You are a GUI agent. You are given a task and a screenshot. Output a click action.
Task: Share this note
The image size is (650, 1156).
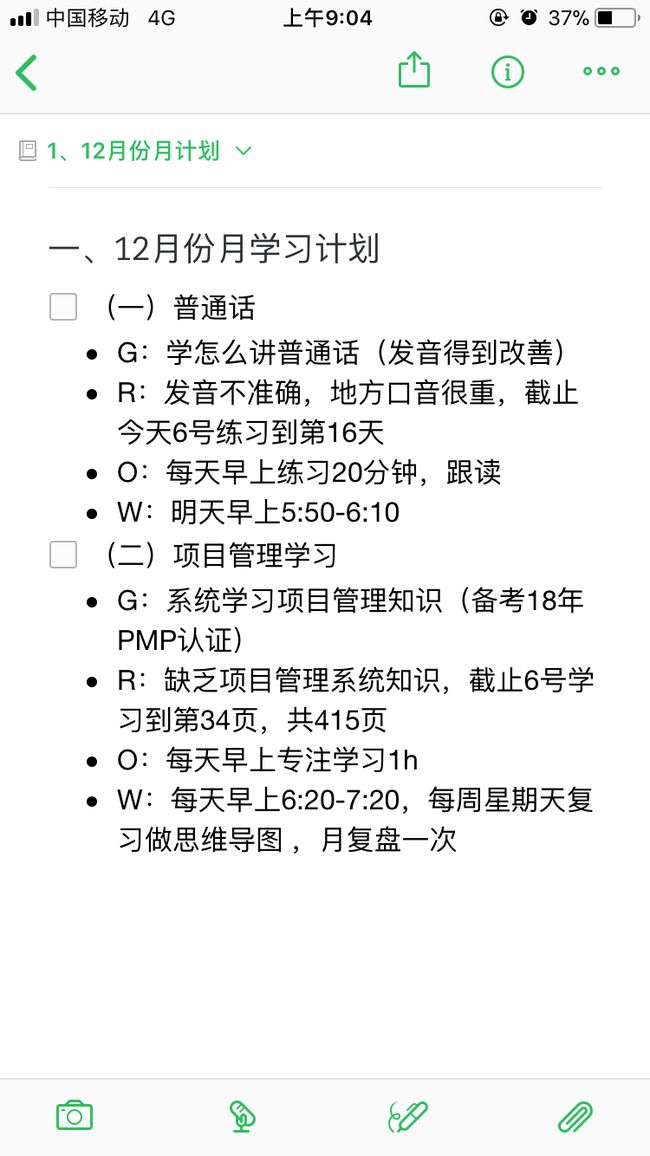coord(414,69)
